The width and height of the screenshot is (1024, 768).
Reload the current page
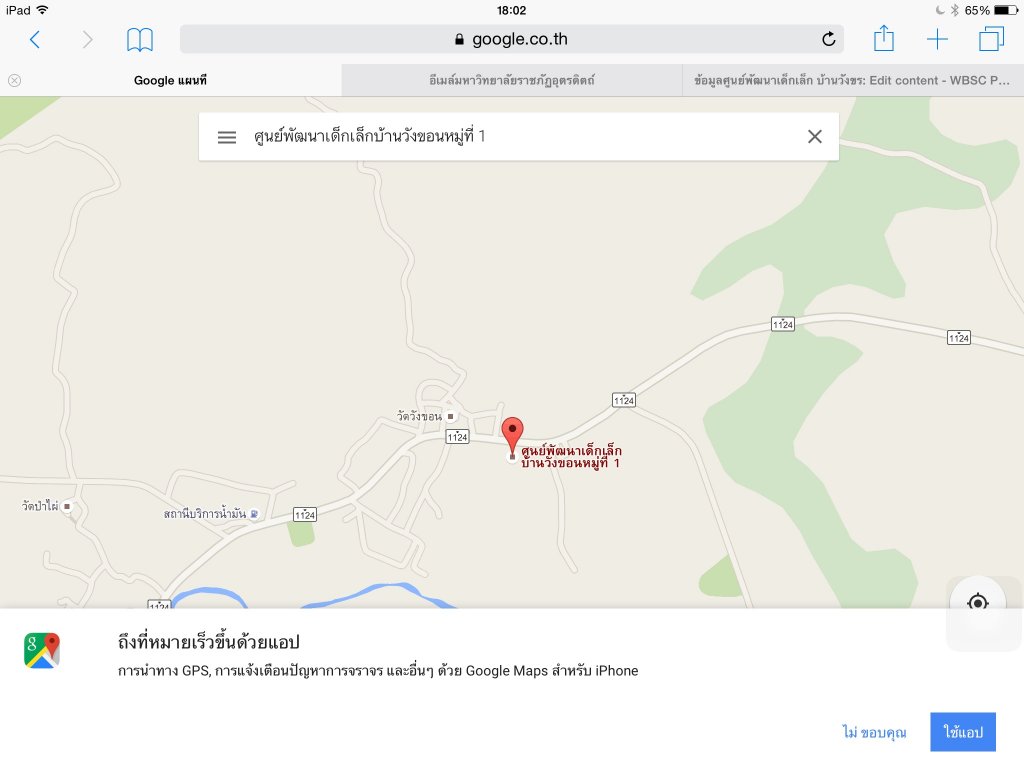tap(828, 40)
